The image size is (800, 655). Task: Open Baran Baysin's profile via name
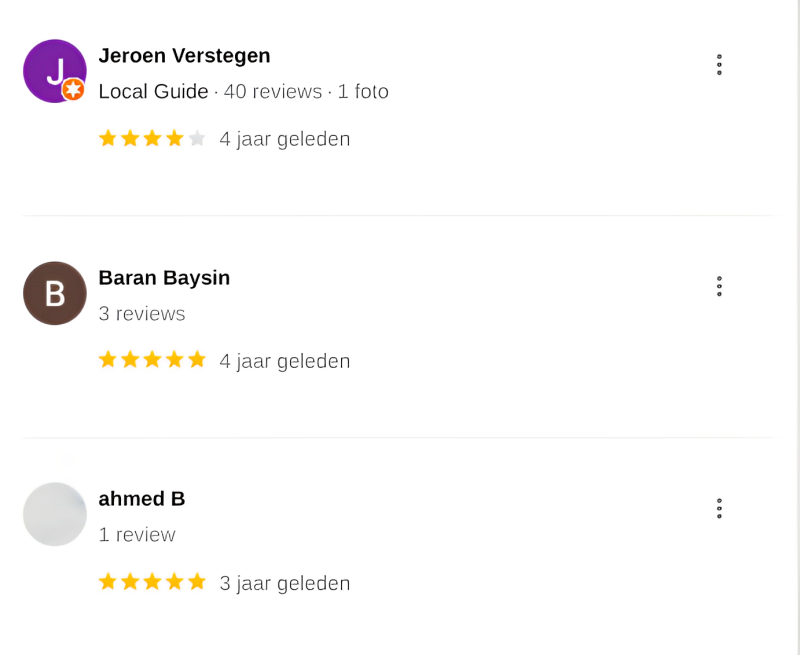pos(164,278)
